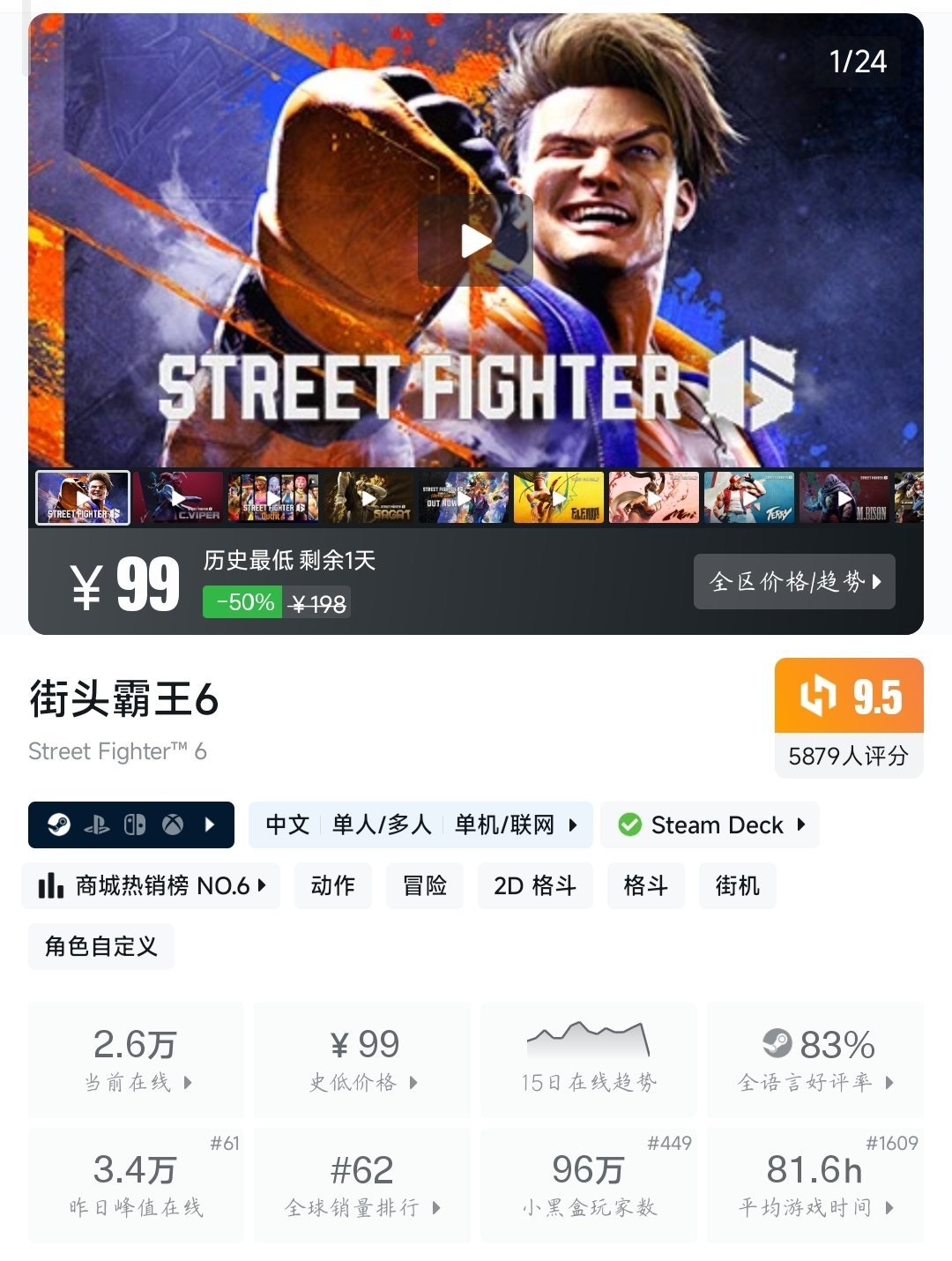Open 商城热销榜 NO.6 ranking

pos(151,885)
